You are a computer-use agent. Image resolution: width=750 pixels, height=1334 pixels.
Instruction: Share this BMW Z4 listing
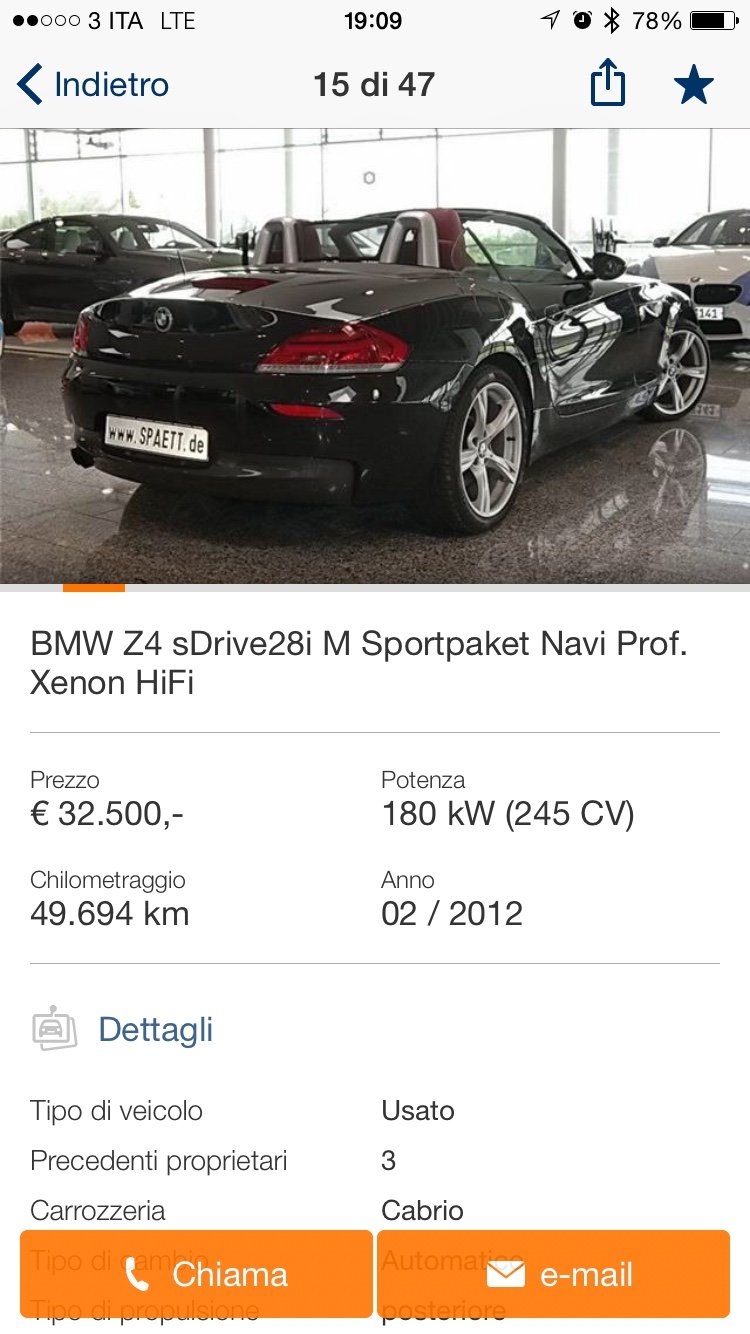[607, 84]
